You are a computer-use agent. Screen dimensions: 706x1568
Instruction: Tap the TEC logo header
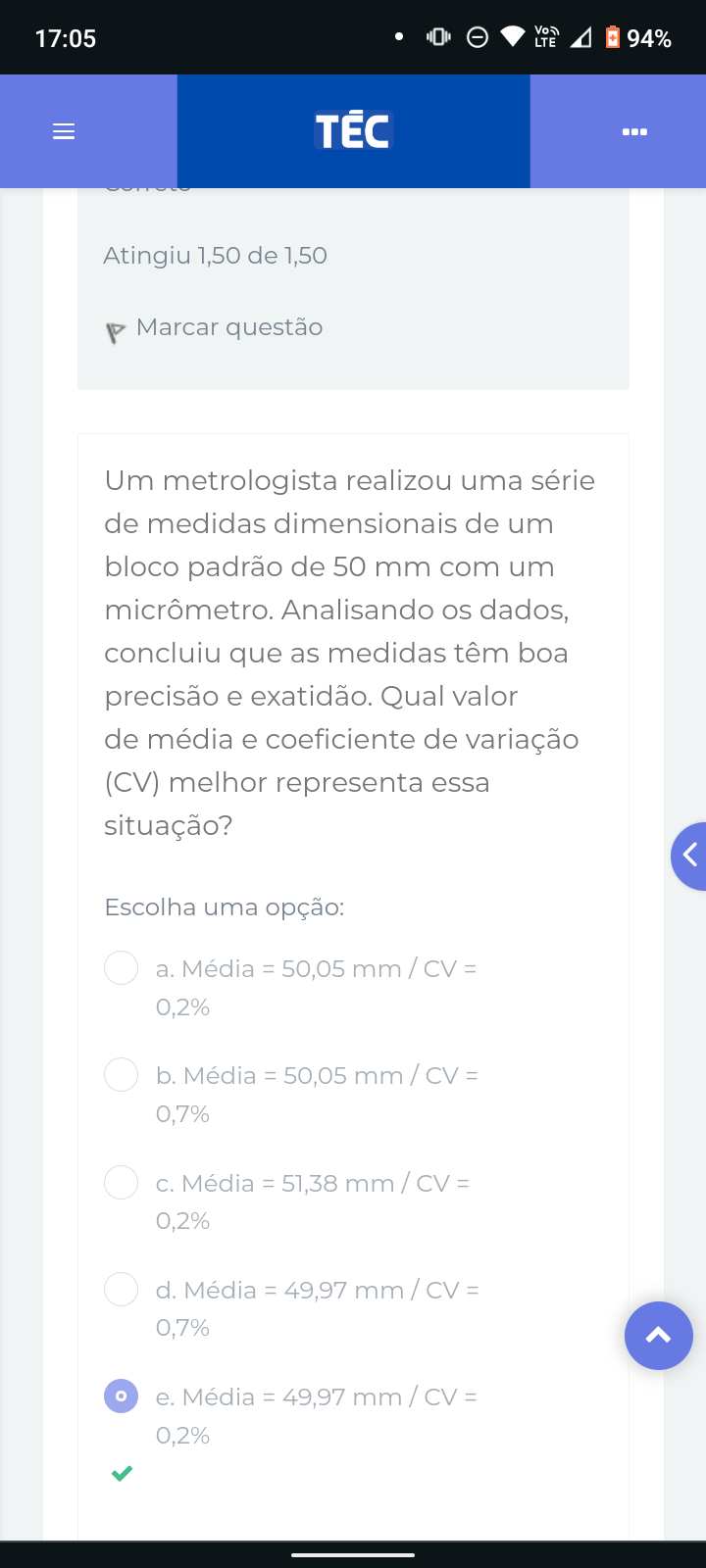tap(353, 131)
